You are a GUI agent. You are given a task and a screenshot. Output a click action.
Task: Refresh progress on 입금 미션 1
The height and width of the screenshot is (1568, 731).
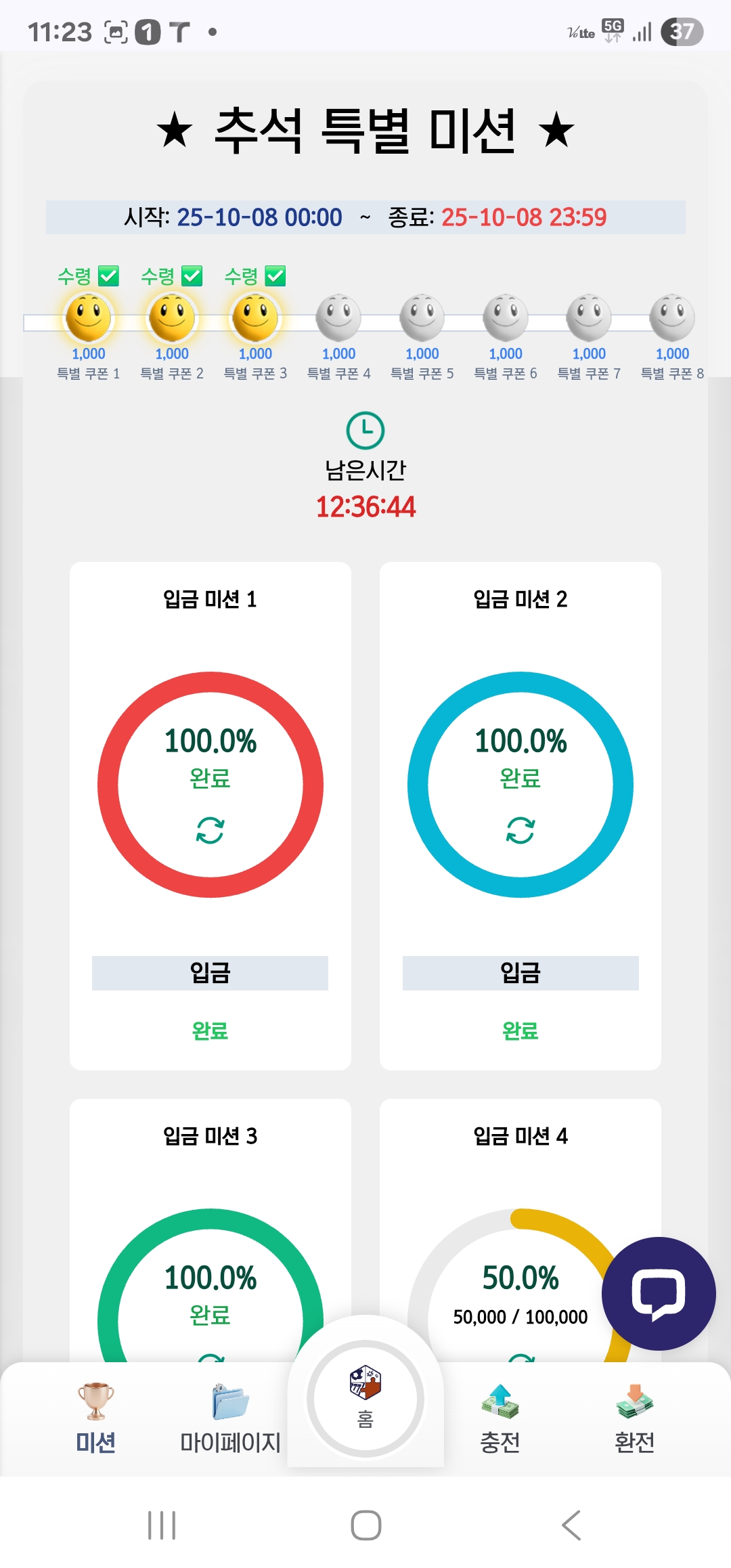pyautogui.click(x=210, y=830)
